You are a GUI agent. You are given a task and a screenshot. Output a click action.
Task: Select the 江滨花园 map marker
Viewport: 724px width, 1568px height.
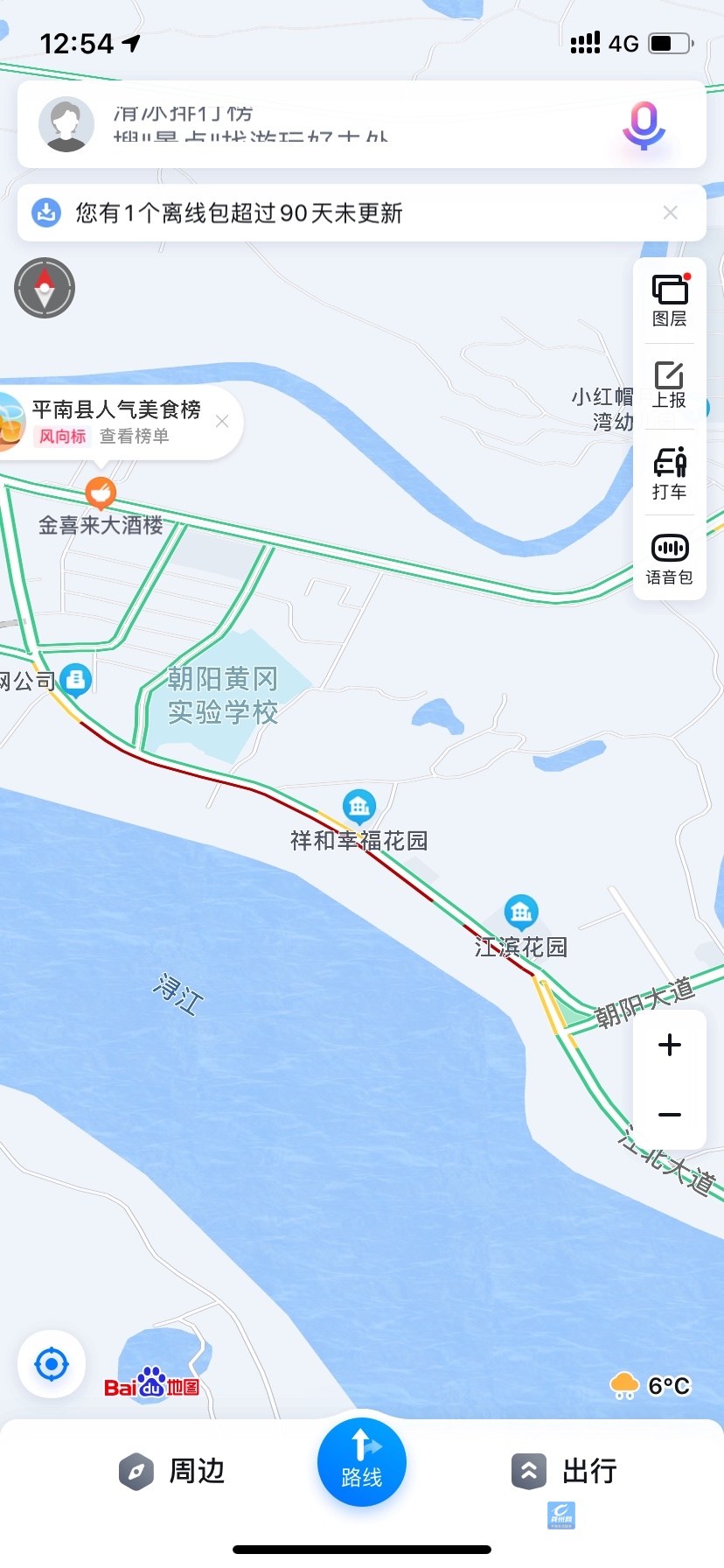(x=521, y=913)
